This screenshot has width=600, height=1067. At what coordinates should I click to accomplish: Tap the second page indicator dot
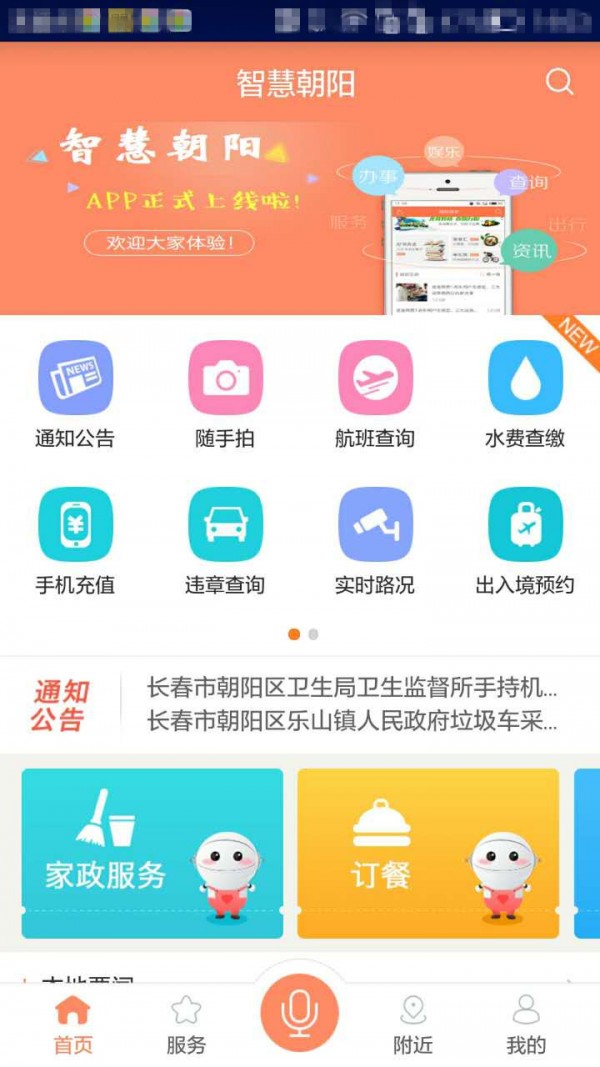pos(313,634)
